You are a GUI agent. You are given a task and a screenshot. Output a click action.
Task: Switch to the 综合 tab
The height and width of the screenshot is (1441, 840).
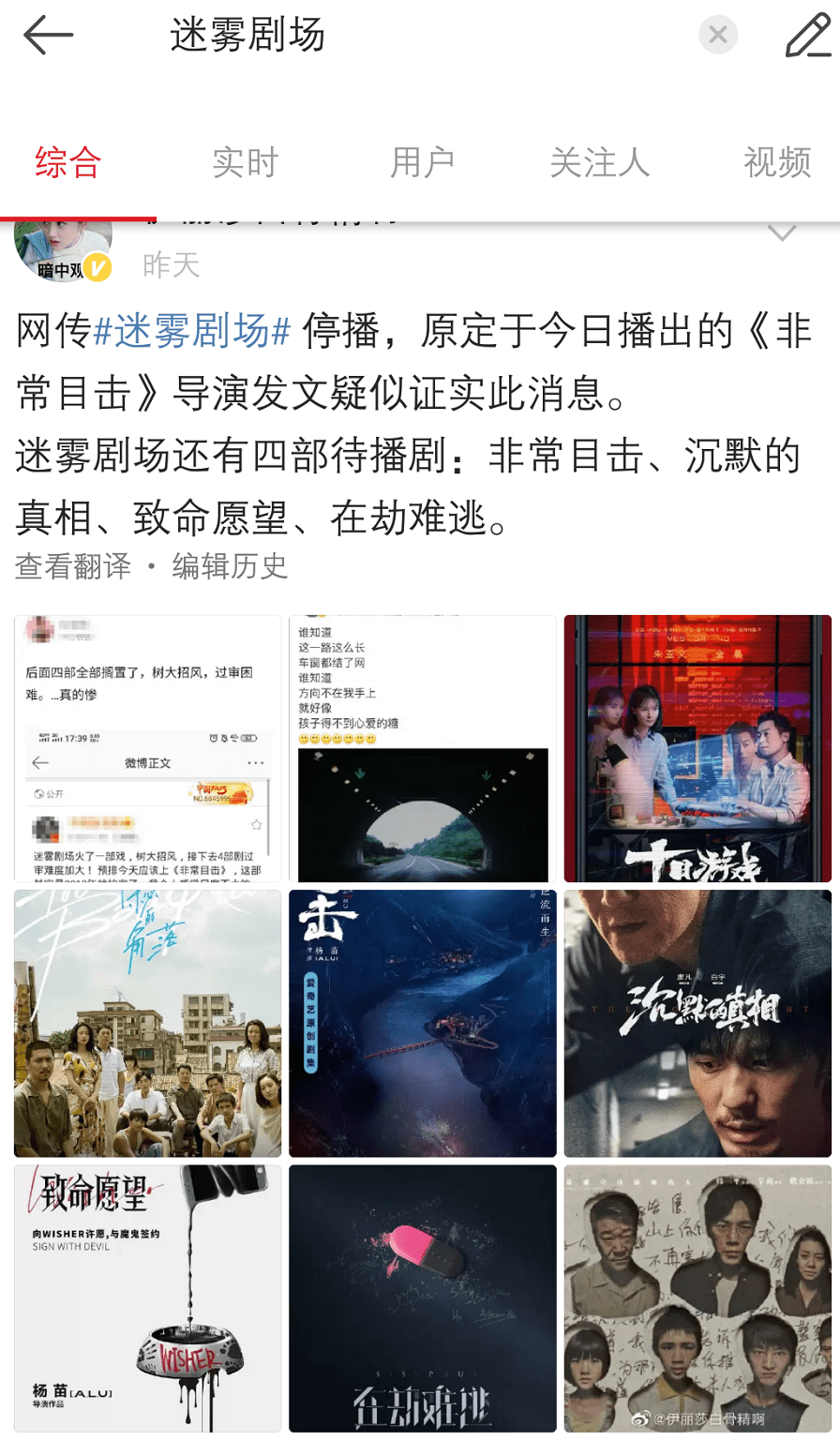(68, 162)
